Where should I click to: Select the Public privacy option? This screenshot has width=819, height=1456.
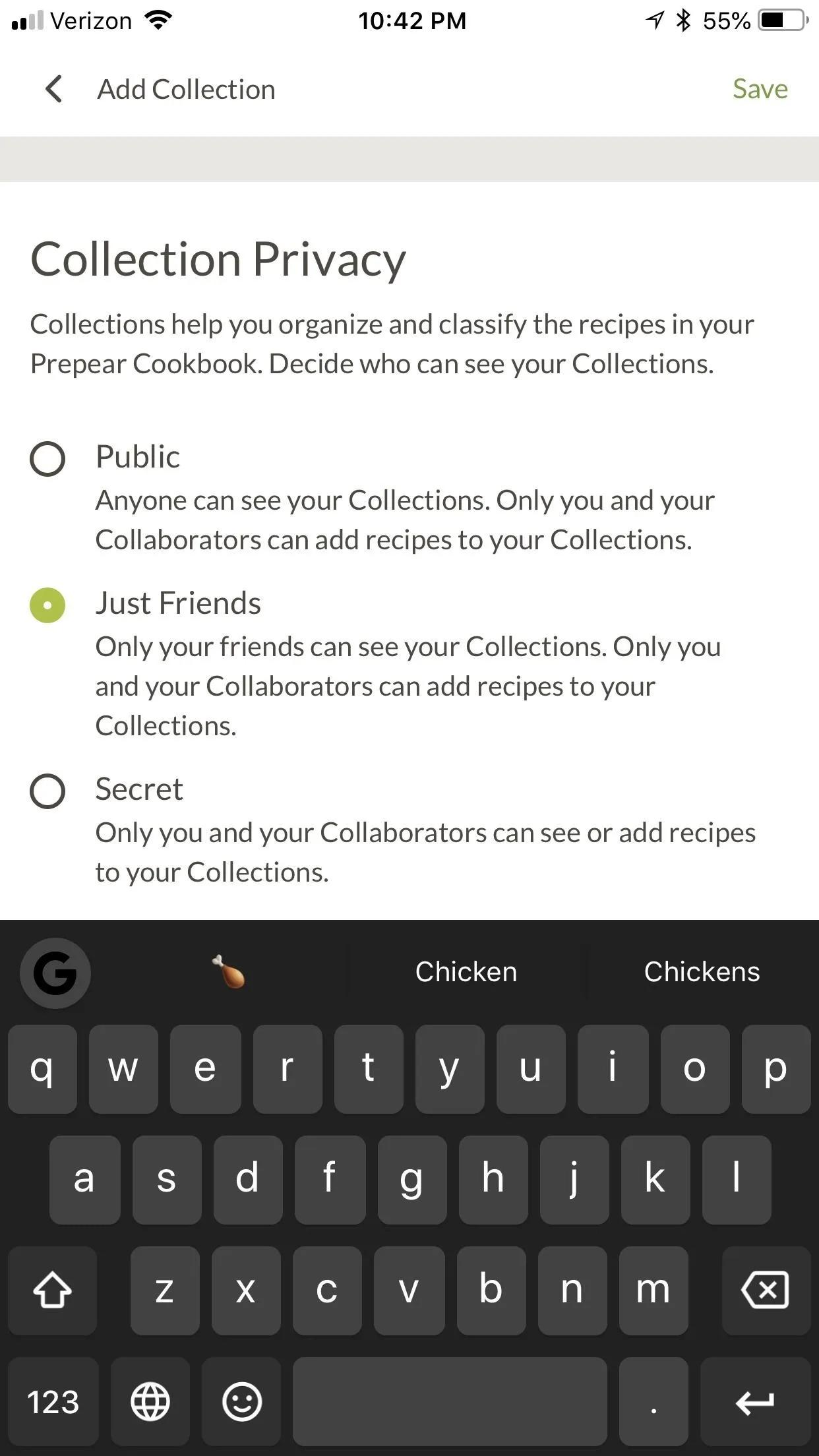pyautogui.click(x=47, y=458)
